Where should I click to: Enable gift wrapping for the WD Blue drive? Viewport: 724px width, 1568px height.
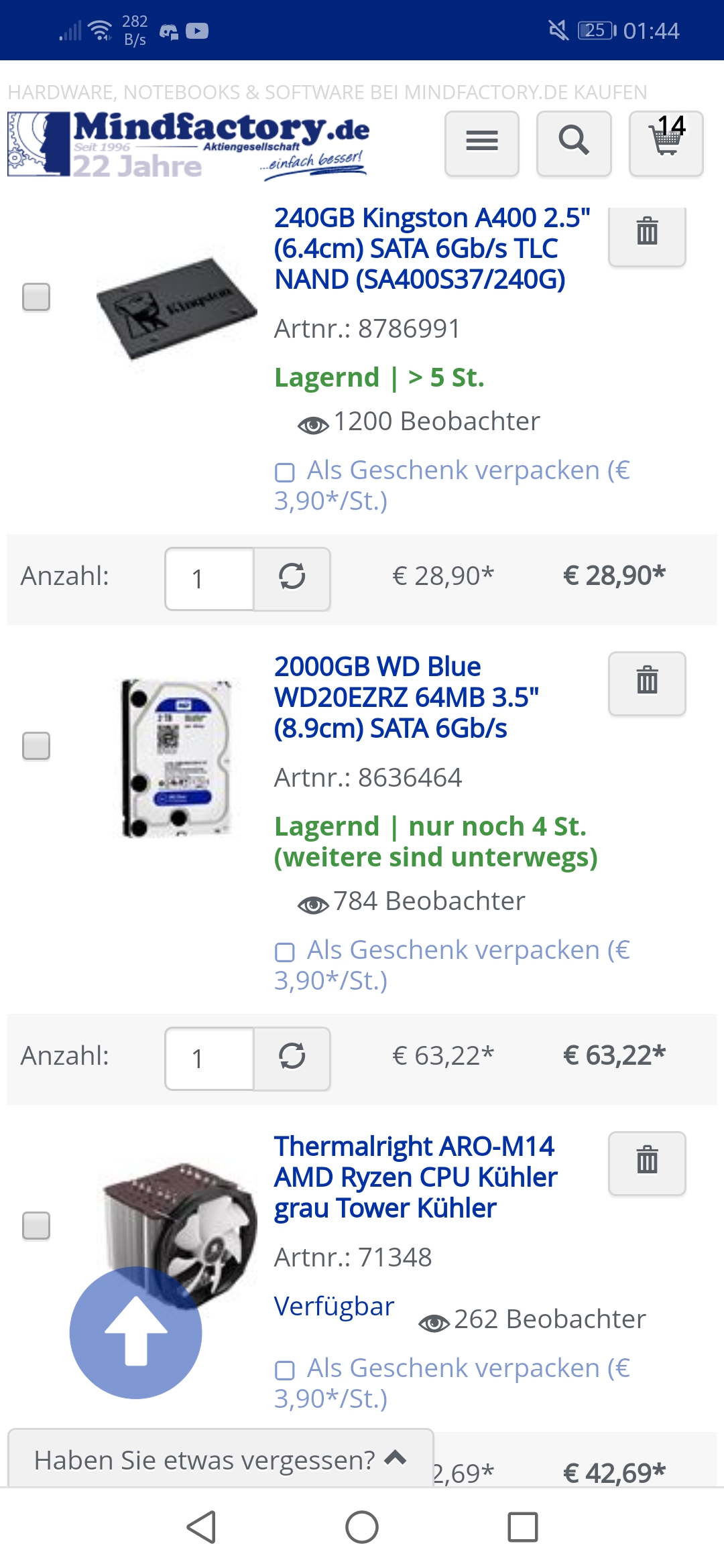[x=287, y=951]
